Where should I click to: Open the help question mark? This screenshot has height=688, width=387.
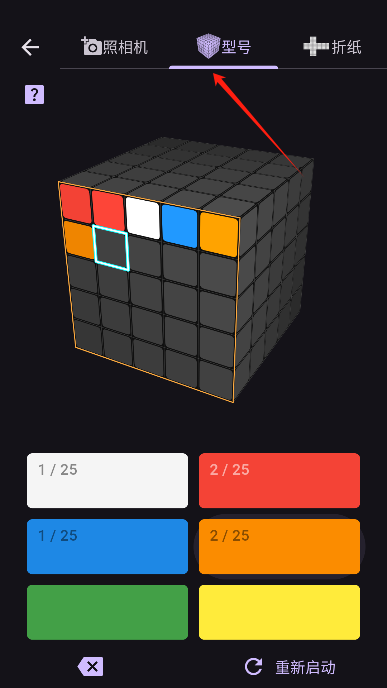[x=34, y=94]
